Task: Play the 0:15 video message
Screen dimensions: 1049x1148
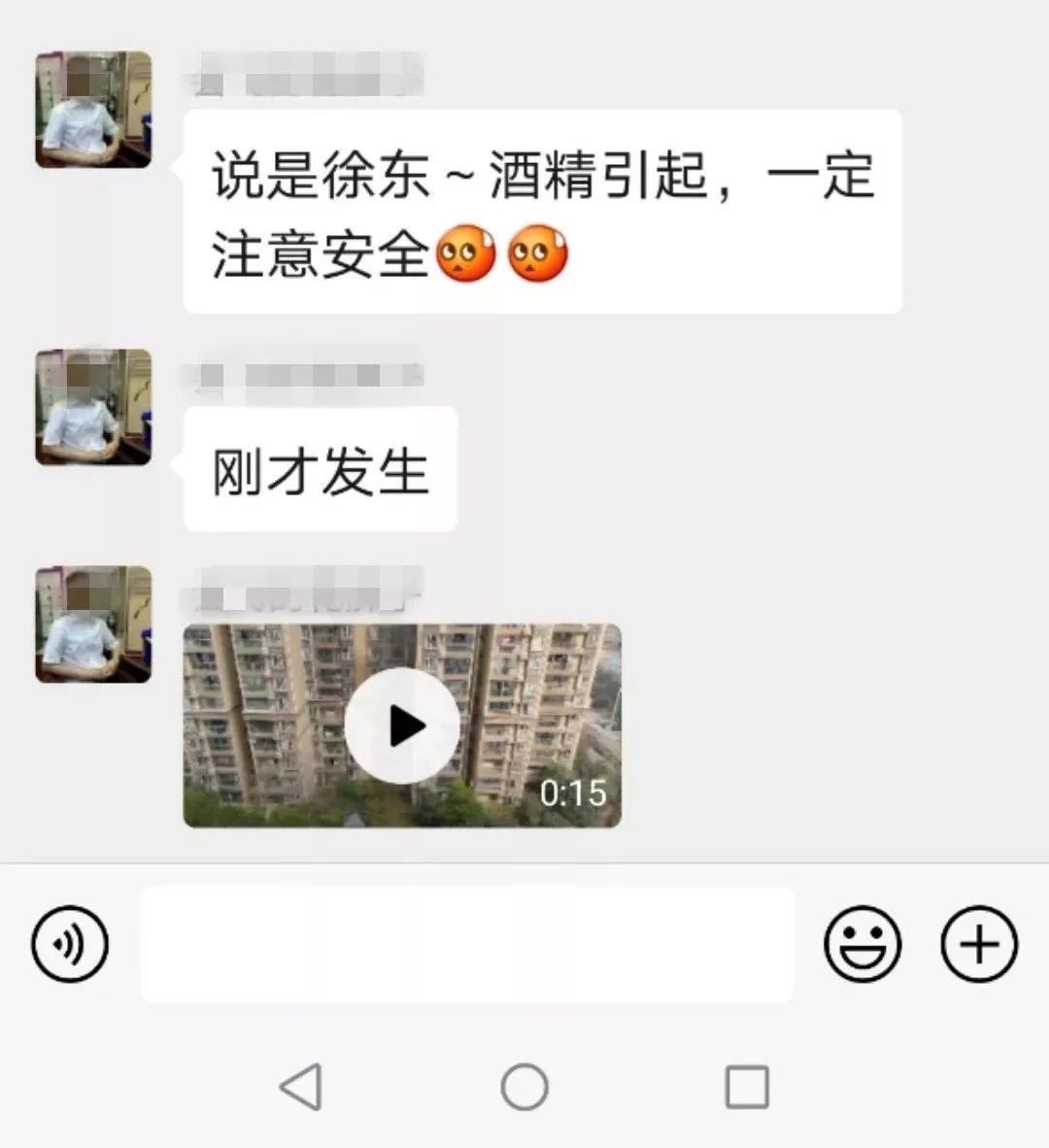Action: coord(402,726)
